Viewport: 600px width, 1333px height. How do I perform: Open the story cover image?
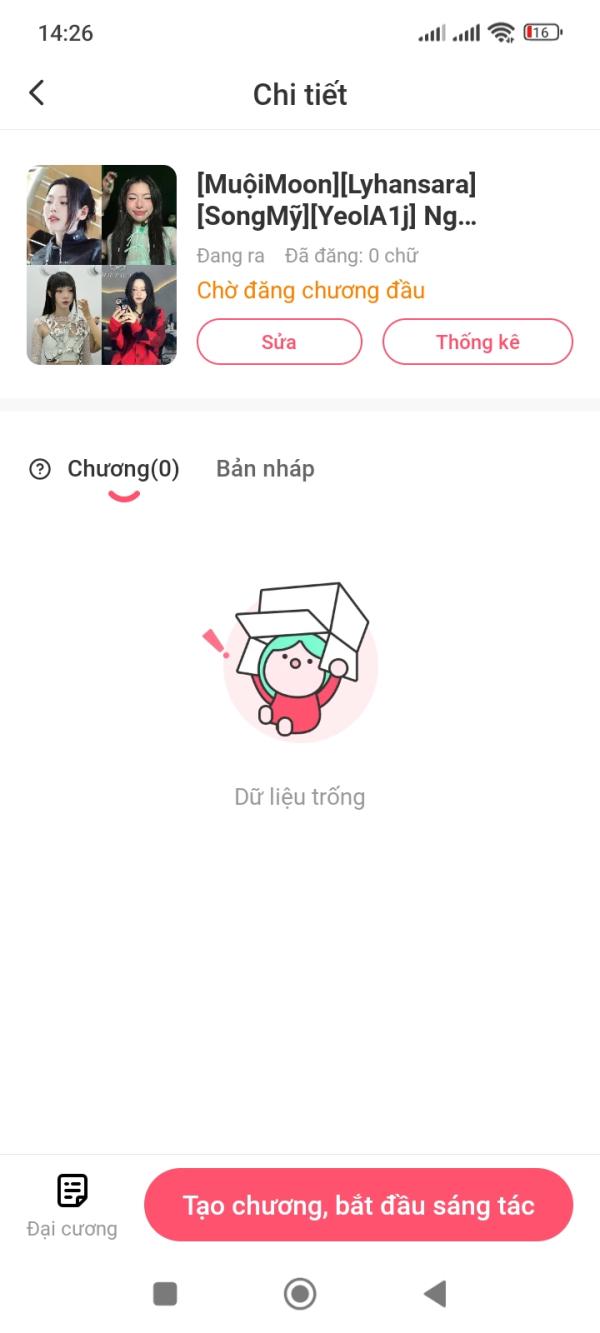click(x=102, y=265)
